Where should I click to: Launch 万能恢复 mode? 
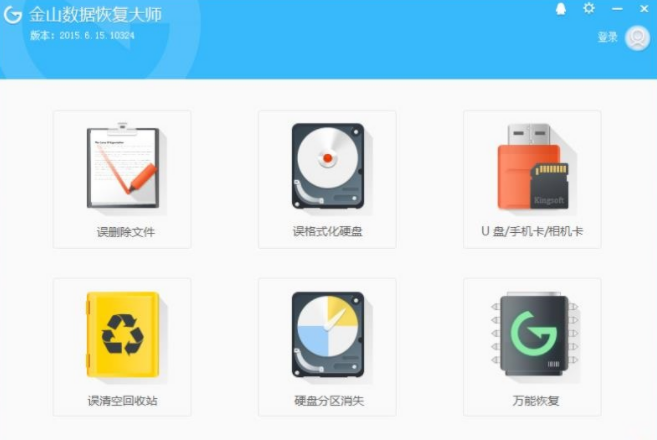click(532, 347)
